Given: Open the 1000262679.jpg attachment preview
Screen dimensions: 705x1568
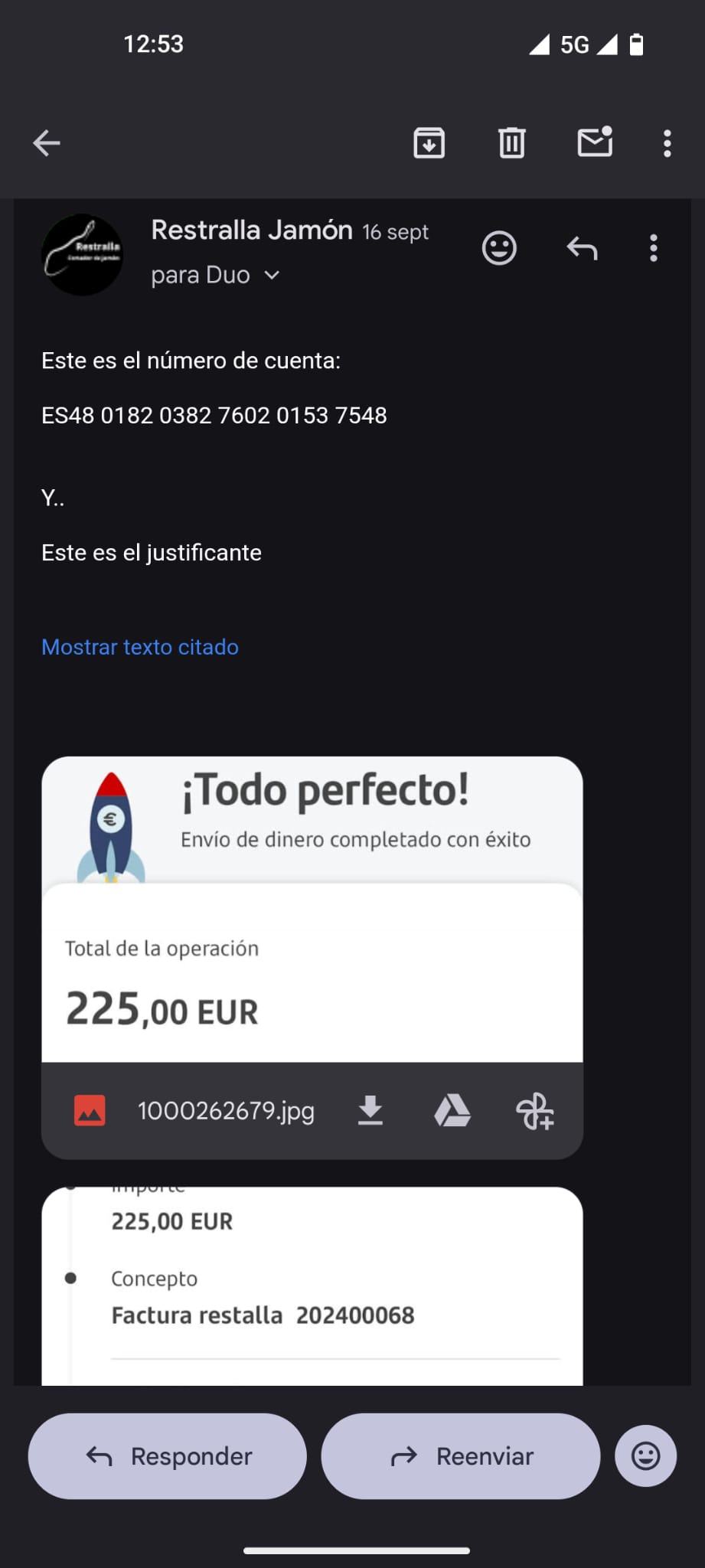Looking at the screenshot, I should click(x=312, y=911).
